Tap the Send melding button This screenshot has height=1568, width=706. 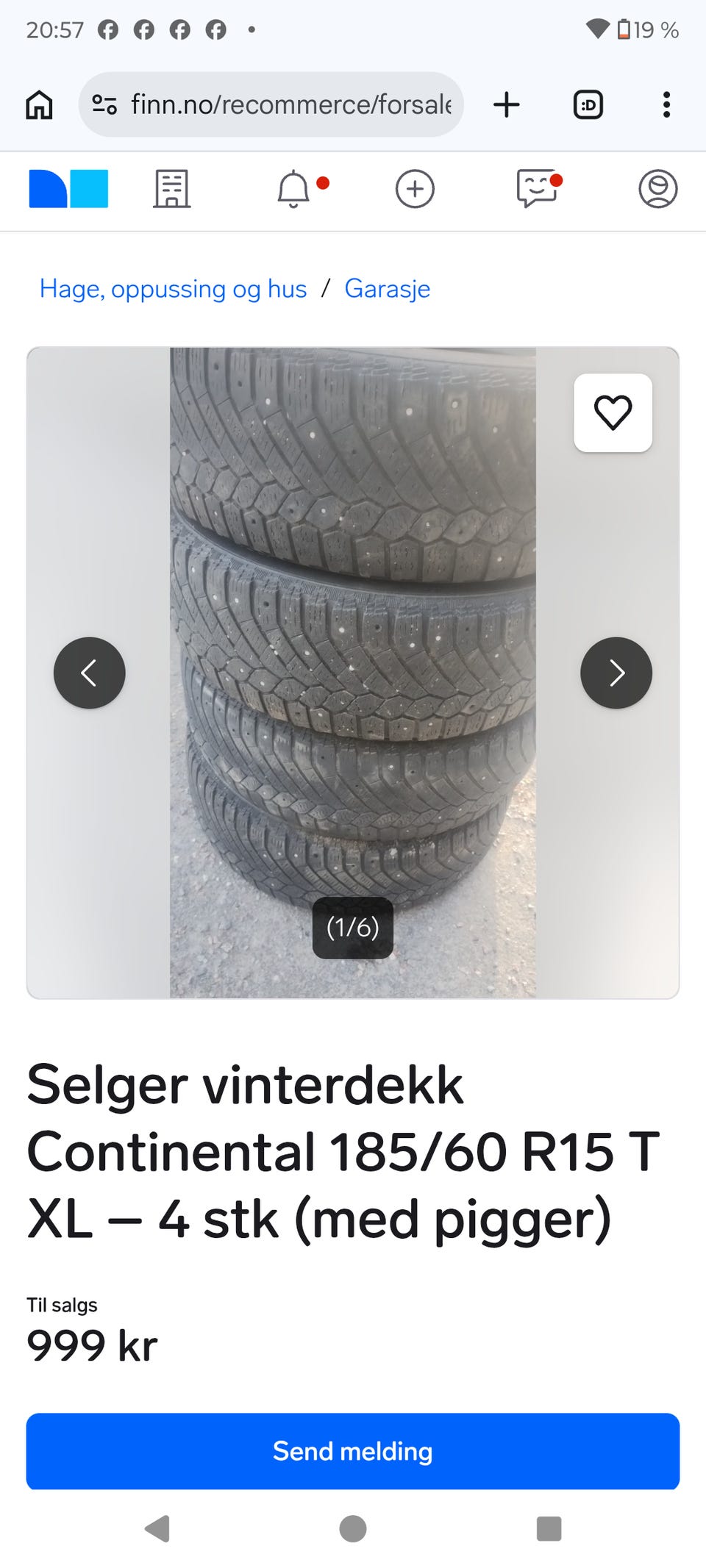click(x=353, y=1451)
